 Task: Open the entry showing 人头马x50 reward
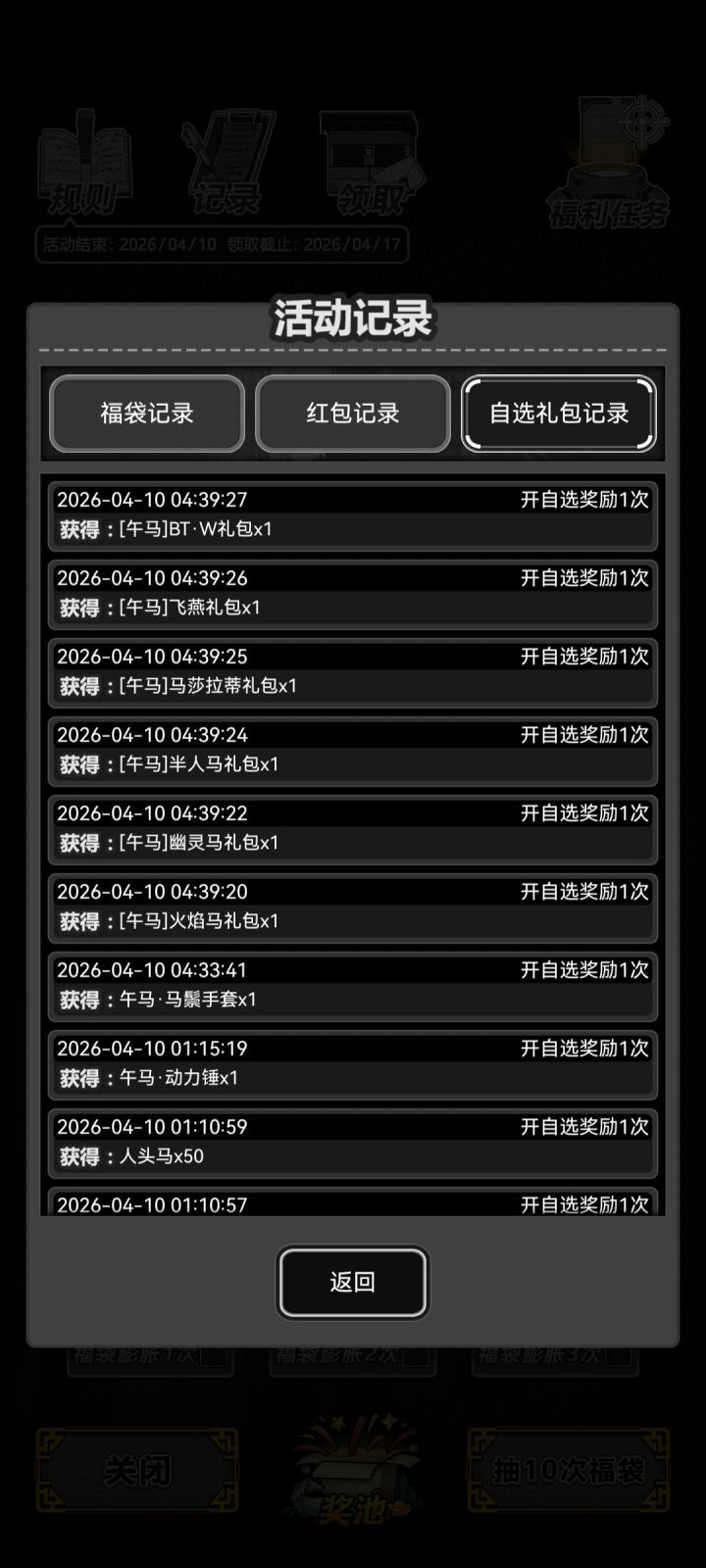click(353, 1143)
